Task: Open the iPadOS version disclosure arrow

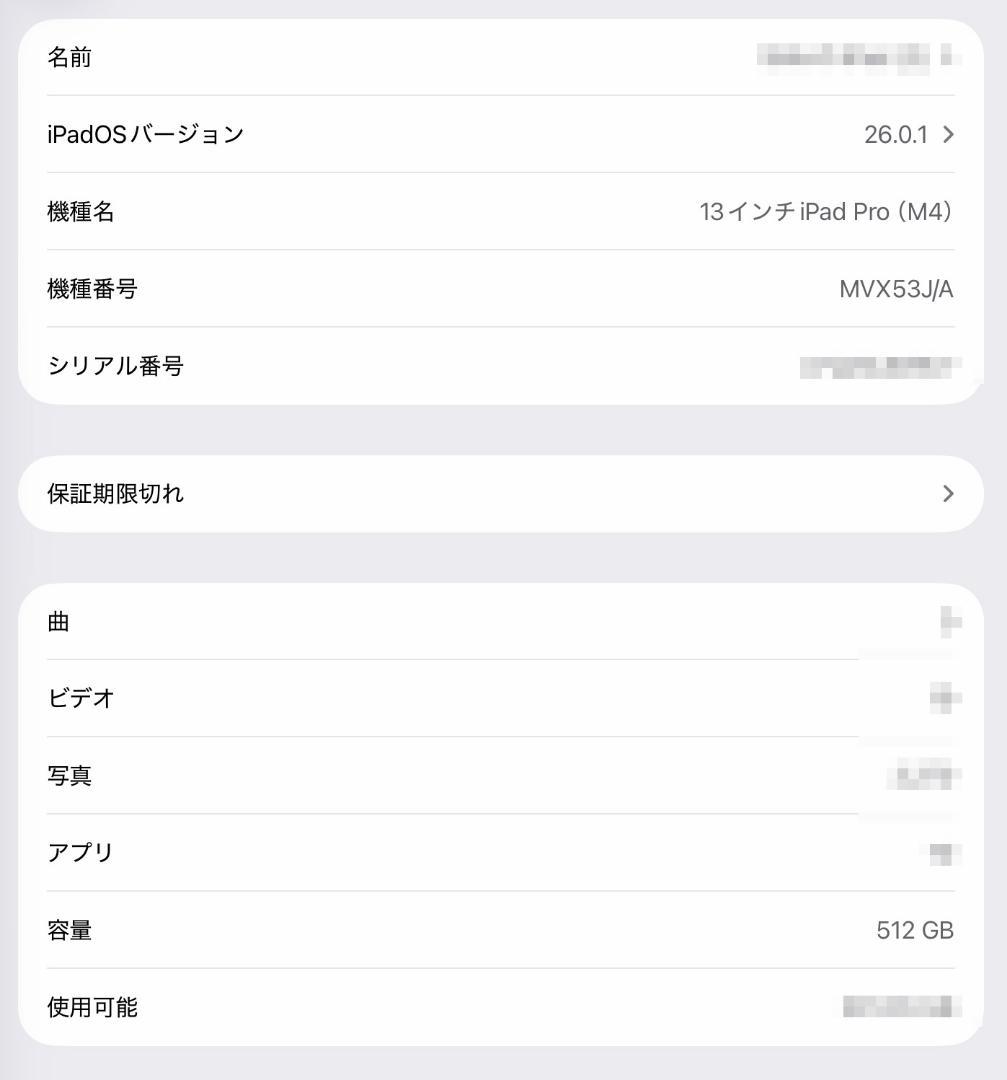Action: (946, 134)
